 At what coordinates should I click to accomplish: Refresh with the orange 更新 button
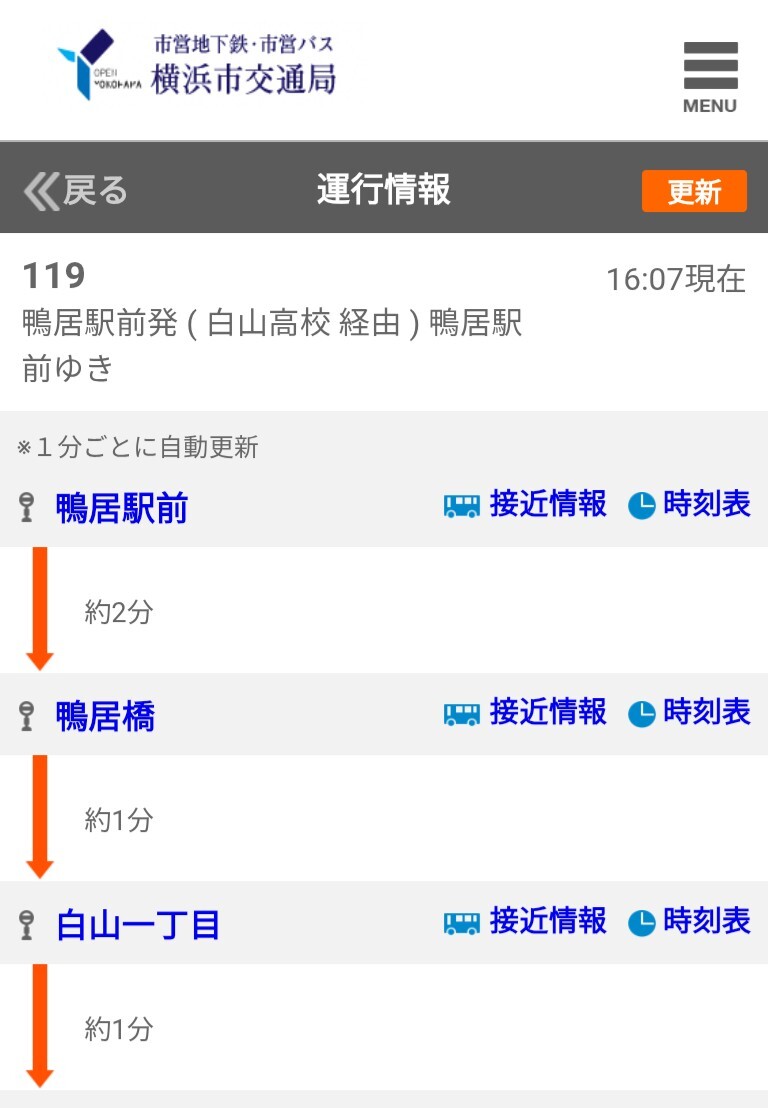(x=693, y=191)
